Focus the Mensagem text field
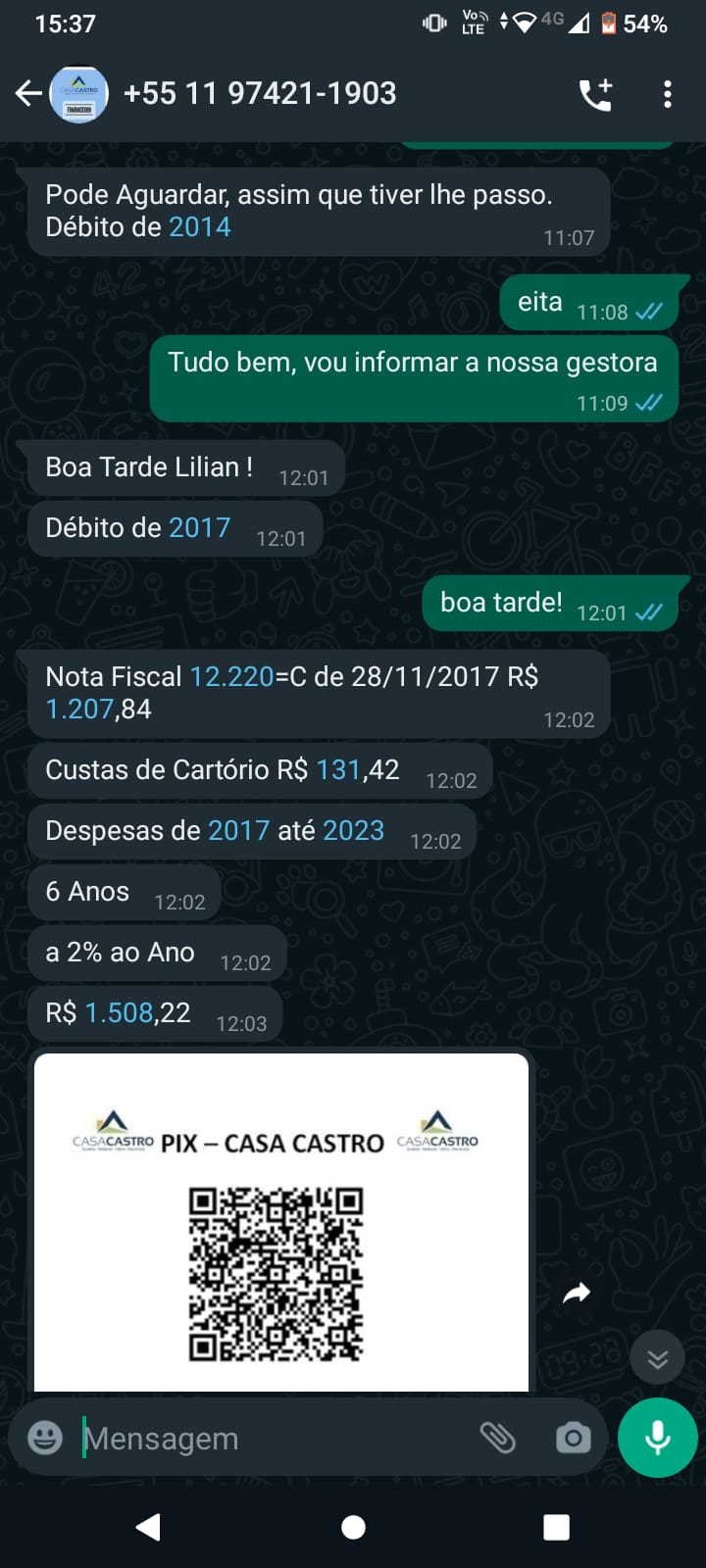706x1568 pixels. 275,1438
